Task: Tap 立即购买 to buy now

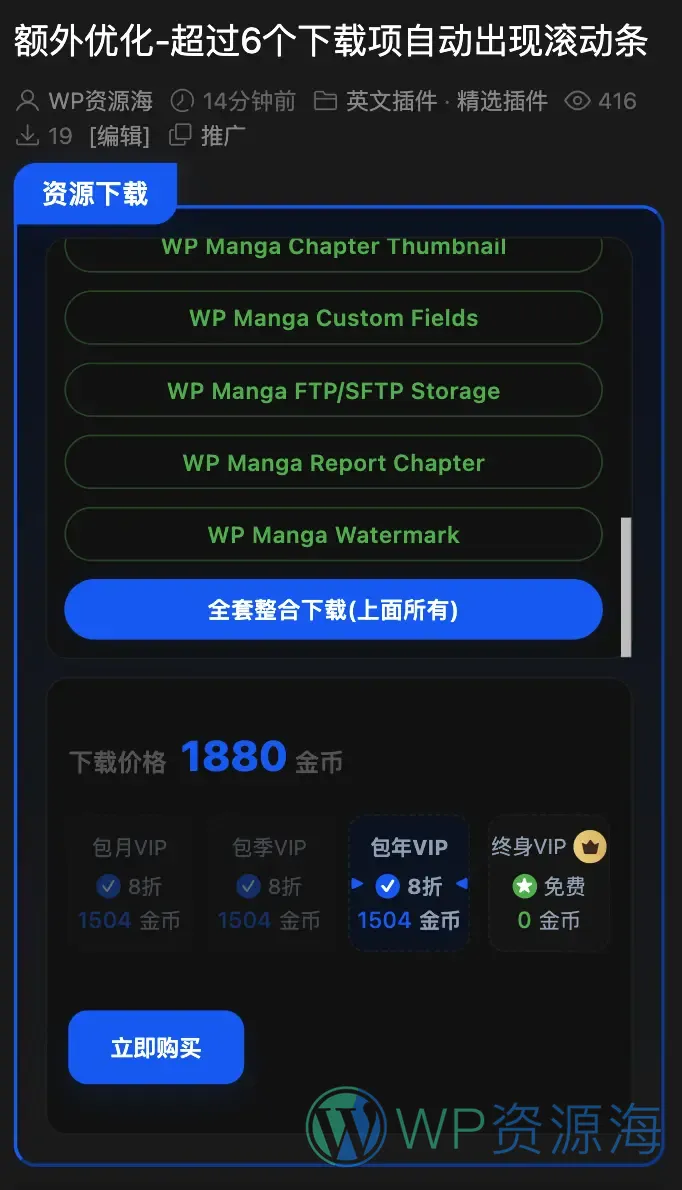Action: 156,1047
